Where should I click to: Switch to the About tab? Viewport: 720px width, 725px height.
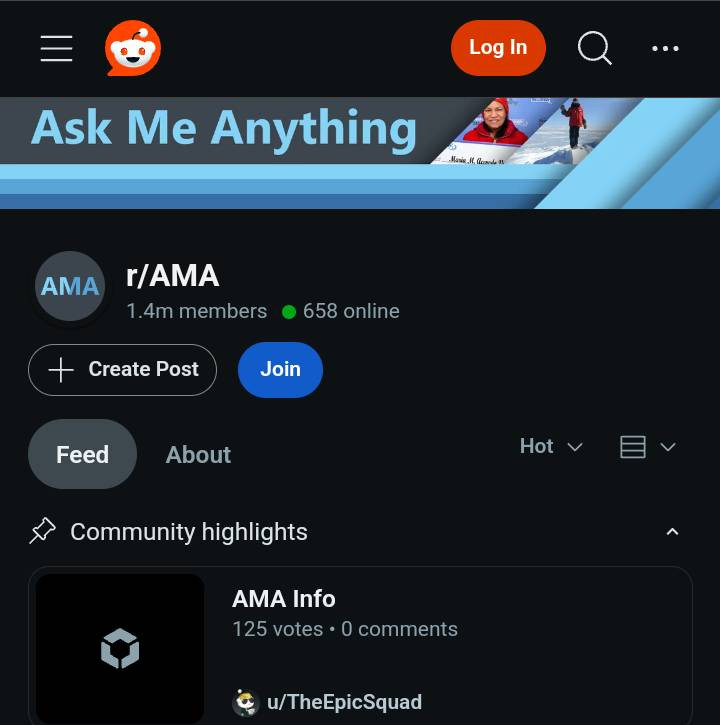(x=198, y=455)
